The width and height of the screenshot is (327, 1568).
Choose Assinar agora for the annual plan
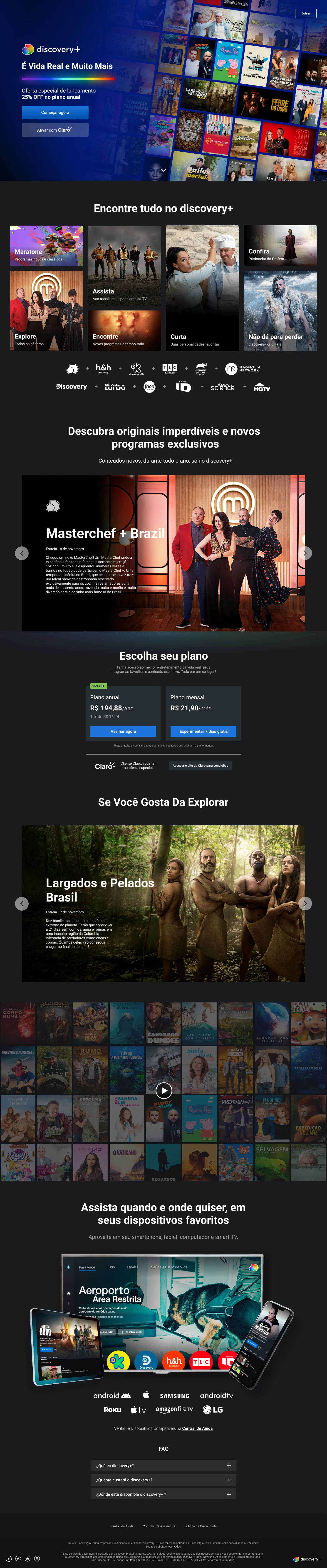(x=123, y=731)
